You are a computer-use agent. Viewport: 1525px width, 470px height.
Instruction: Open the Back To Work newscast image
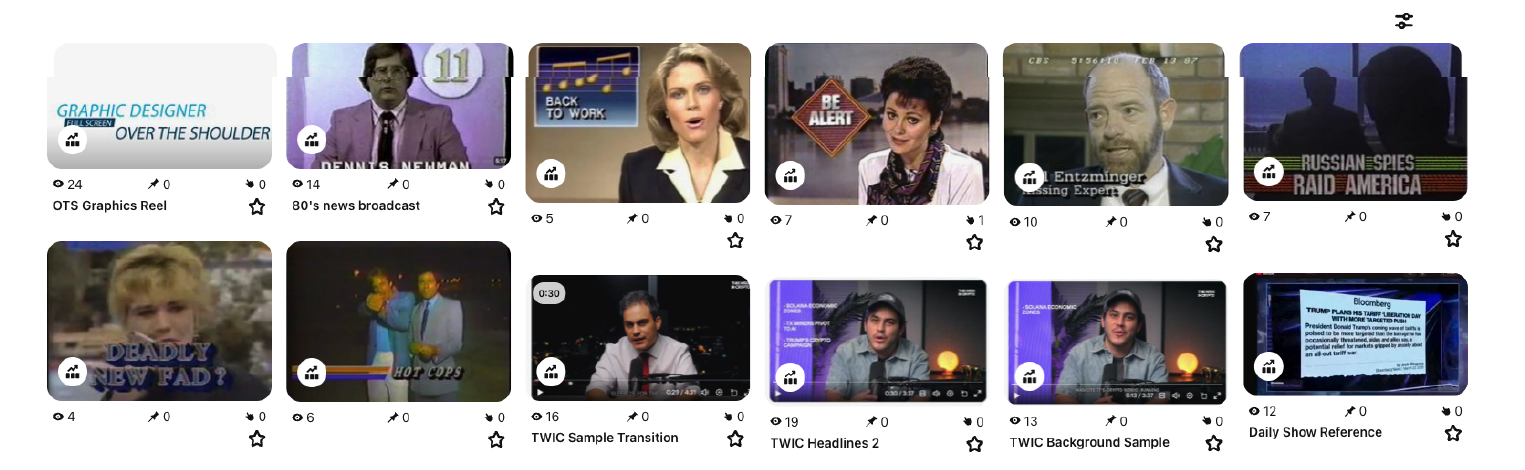(638, 120)
